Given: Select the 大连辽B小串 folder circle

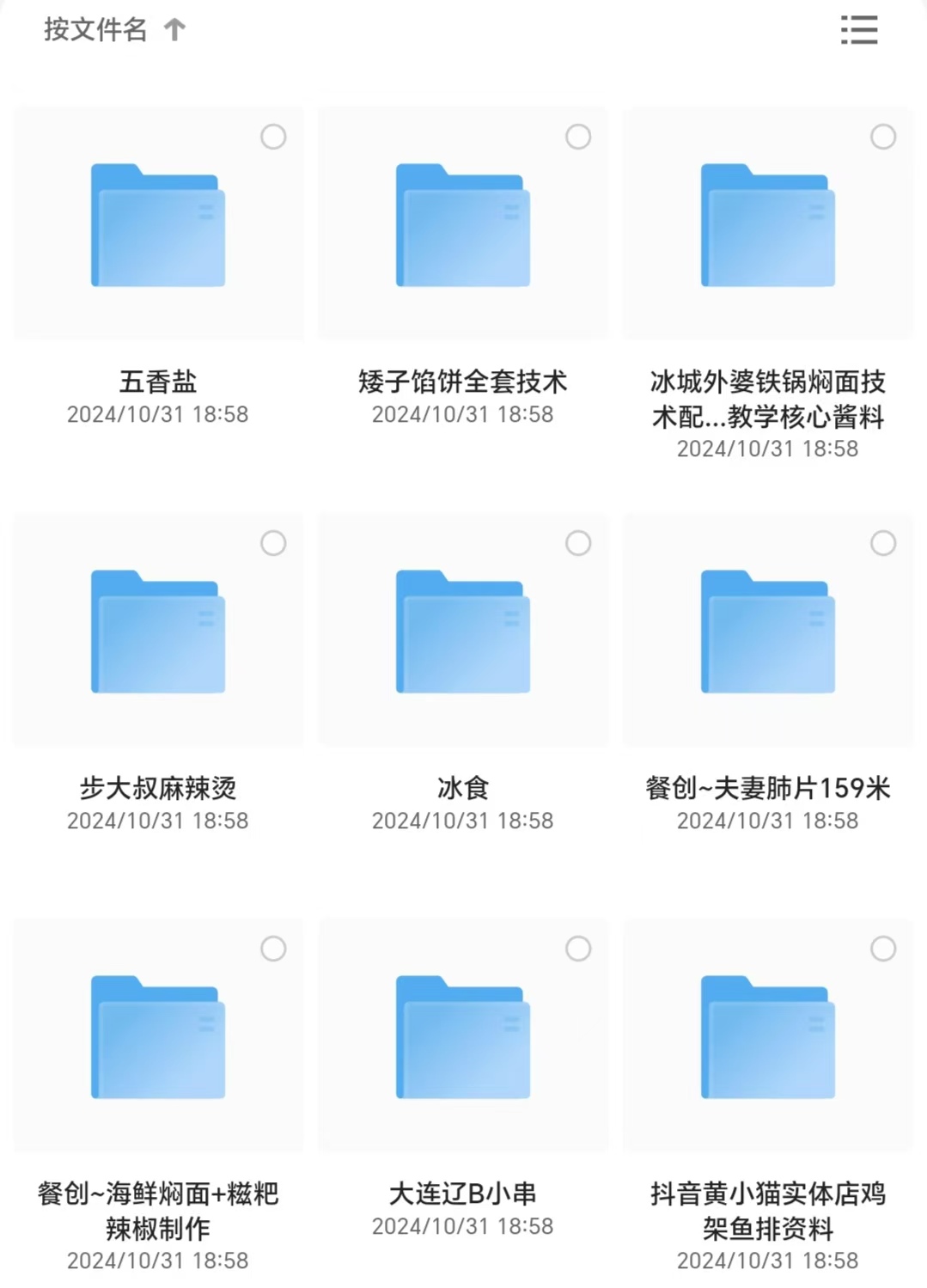Looking at the screenshot, I should pyautogui.click(x=578, y=949).
